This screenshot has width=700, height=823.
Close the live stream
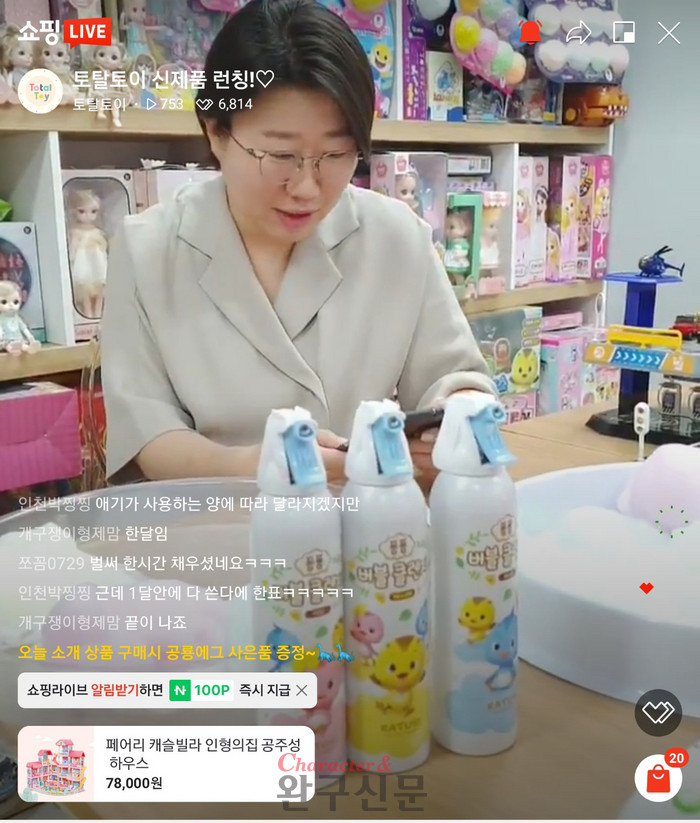(x=669, y=32)
